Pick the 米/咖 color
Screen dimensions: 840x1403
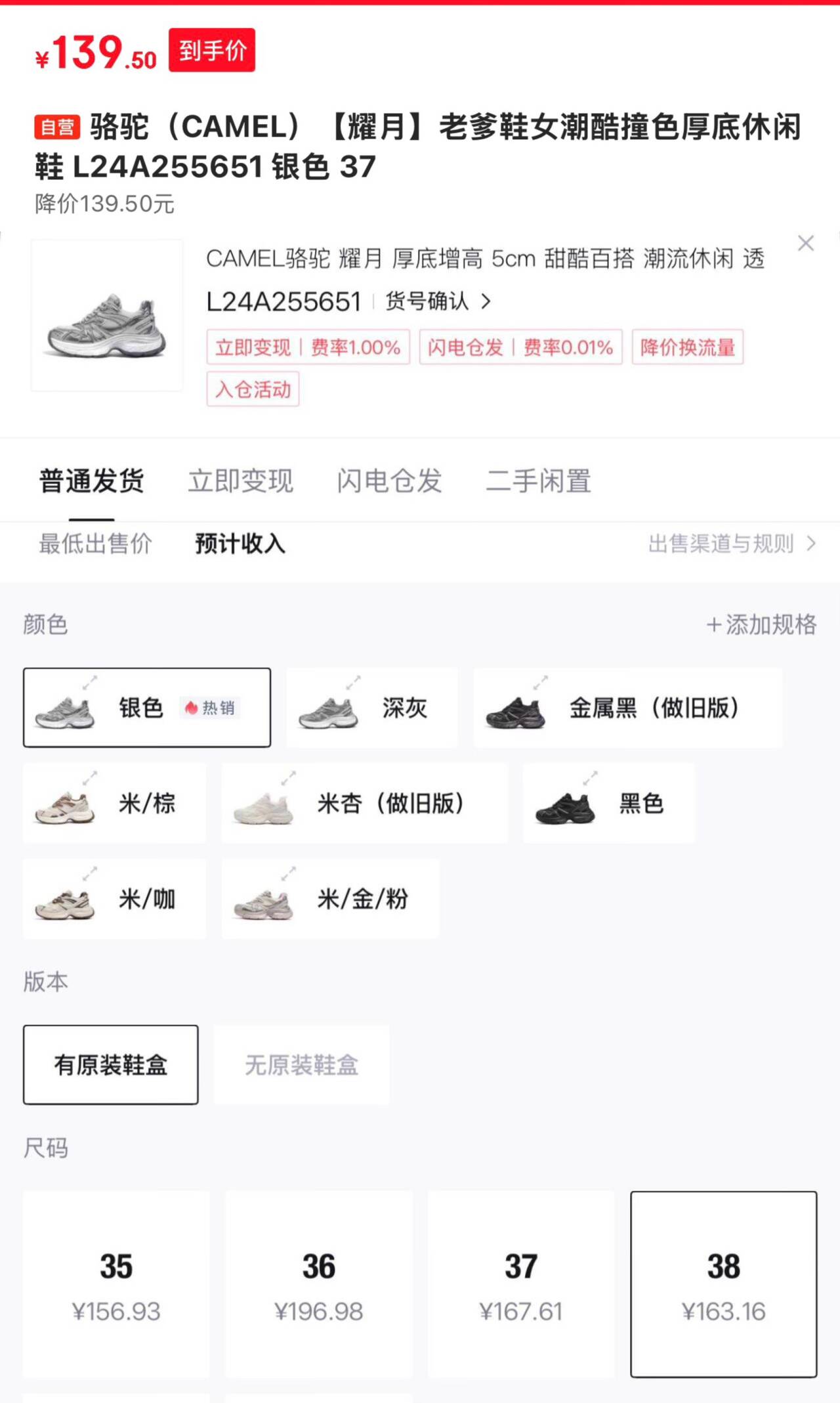114,899
